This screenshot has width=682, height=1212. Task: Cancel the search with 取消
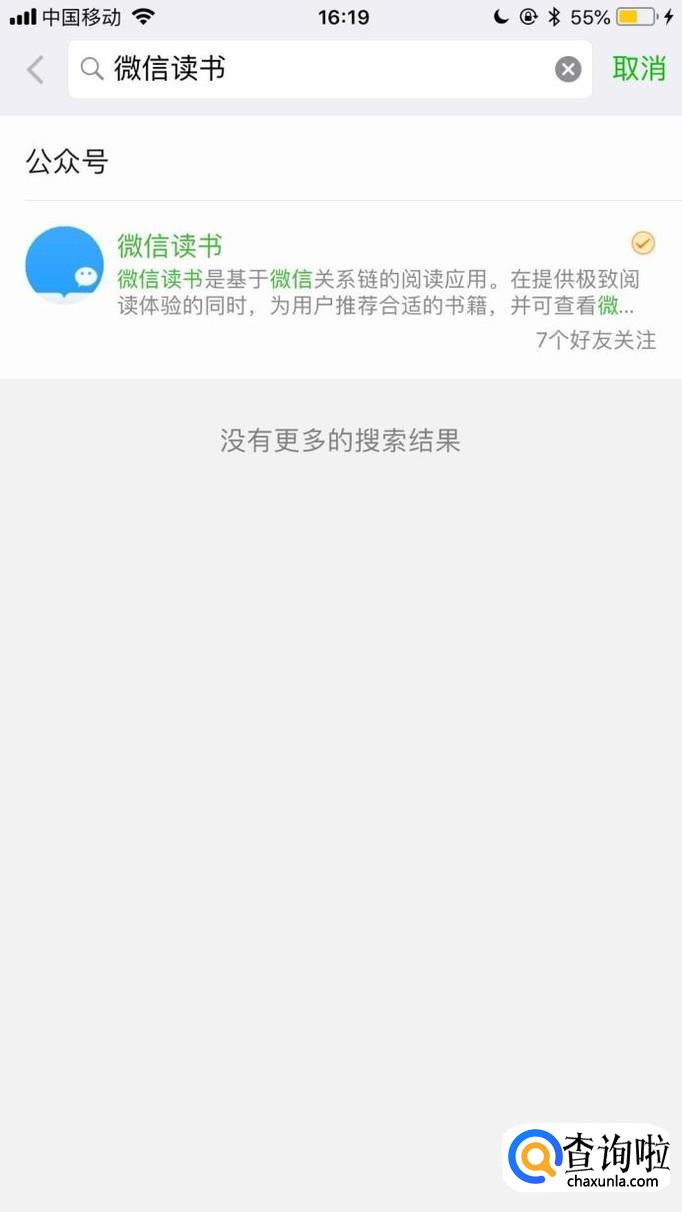(639, 69)
